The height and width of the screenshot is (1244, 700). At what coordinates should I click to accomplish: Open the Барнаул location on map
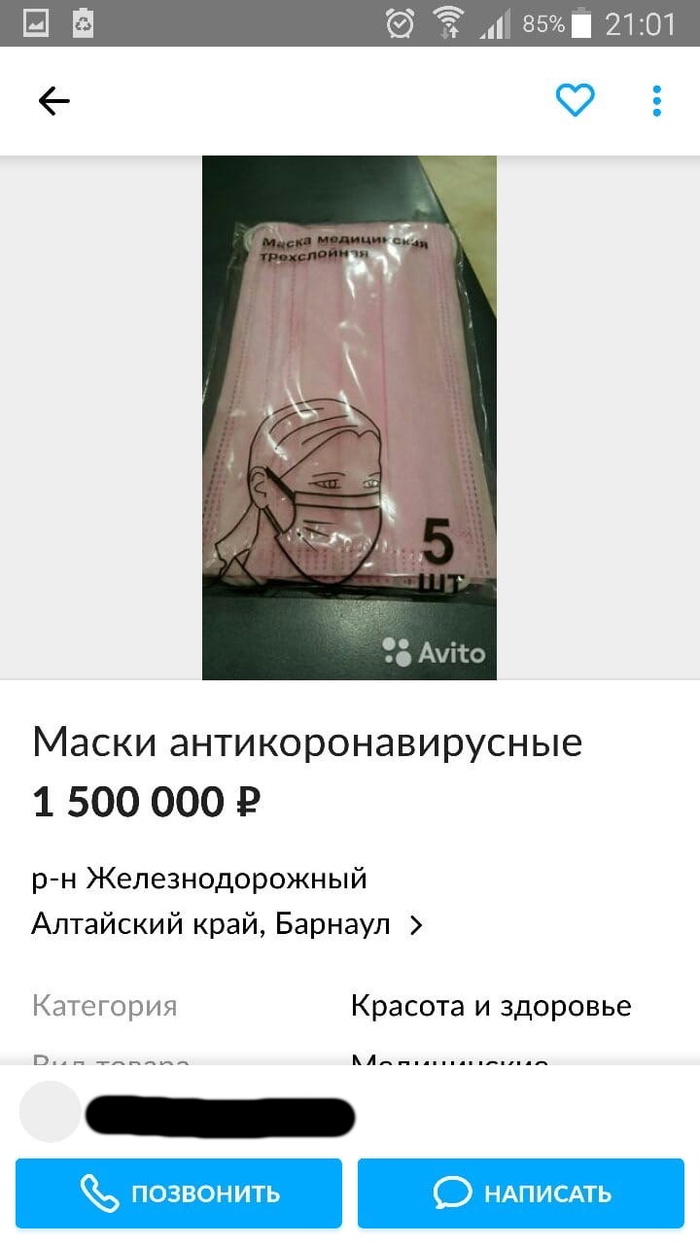228,925
